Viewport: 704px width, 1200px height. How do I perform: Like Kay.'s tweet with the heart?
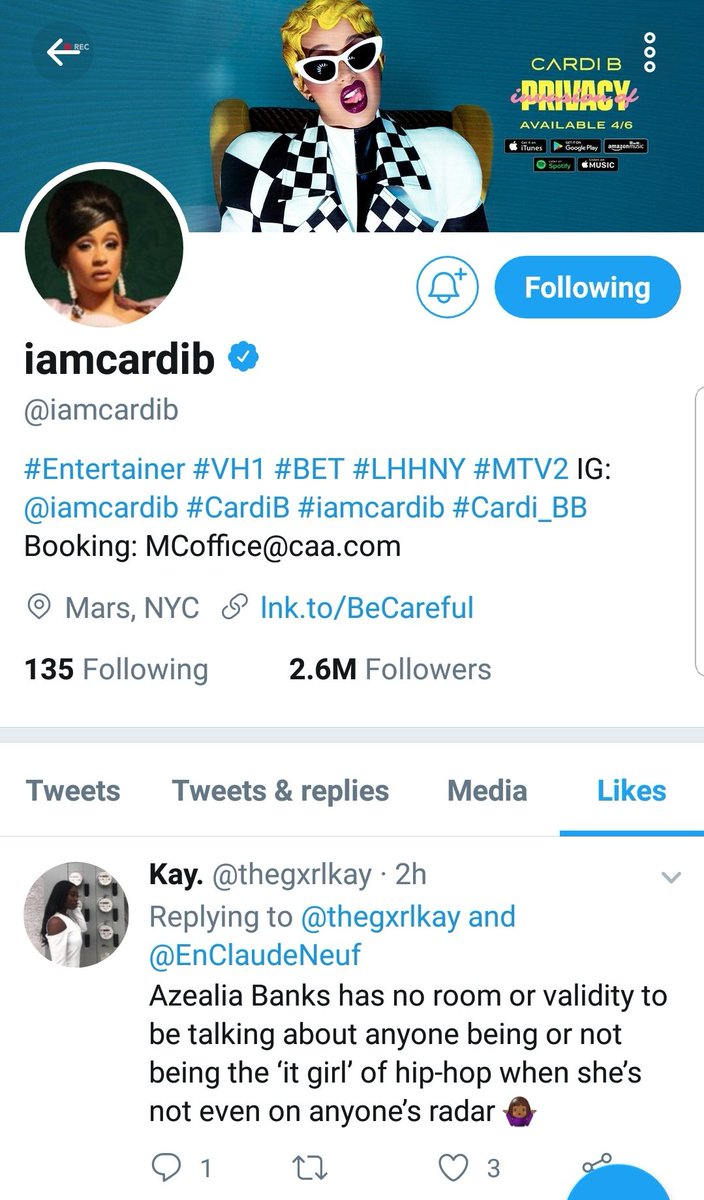[455, 1168]
